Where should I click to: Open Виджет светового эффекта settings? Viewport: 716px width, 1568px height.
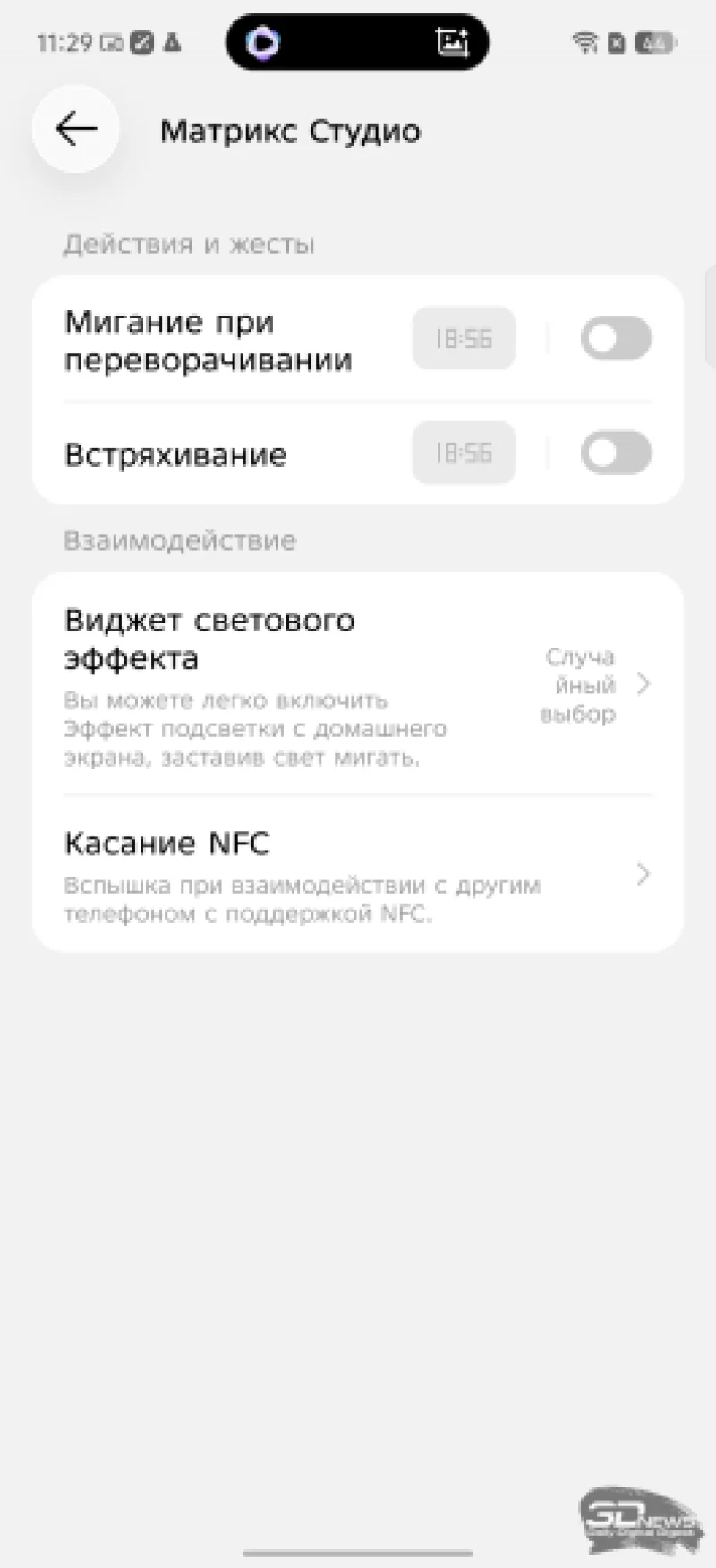[358, 685]
